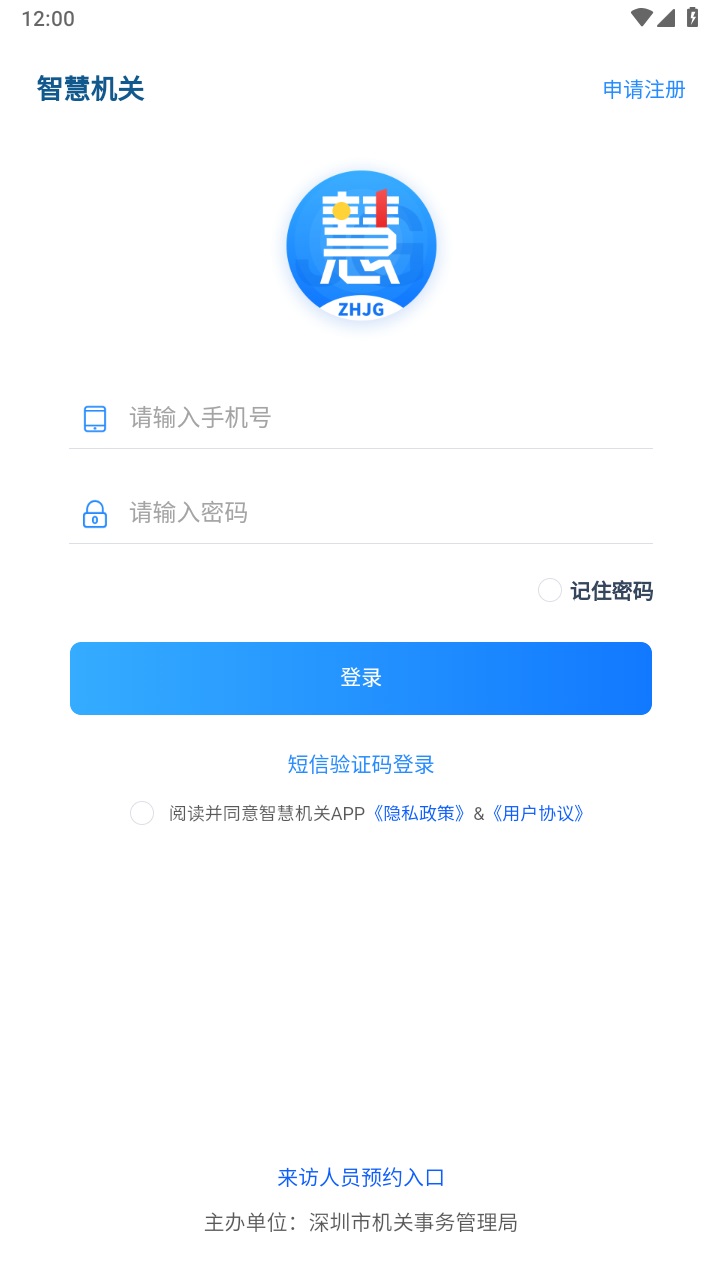Click the lock icon beside the password field

tap(95, 513)
